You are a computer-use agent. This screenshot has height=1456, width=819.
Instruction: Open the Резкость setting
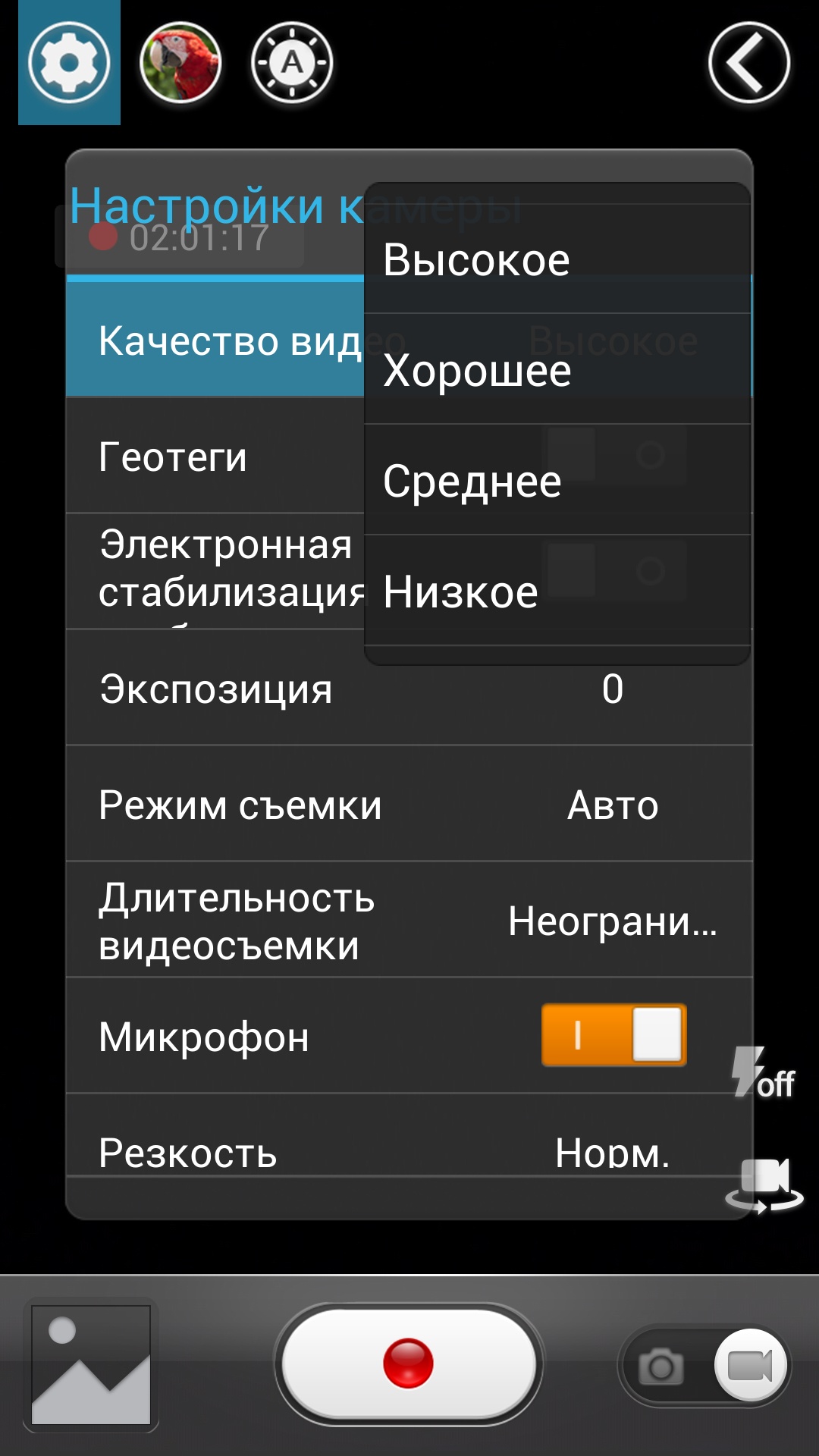pyautogui.click(x=409, y=1151)
